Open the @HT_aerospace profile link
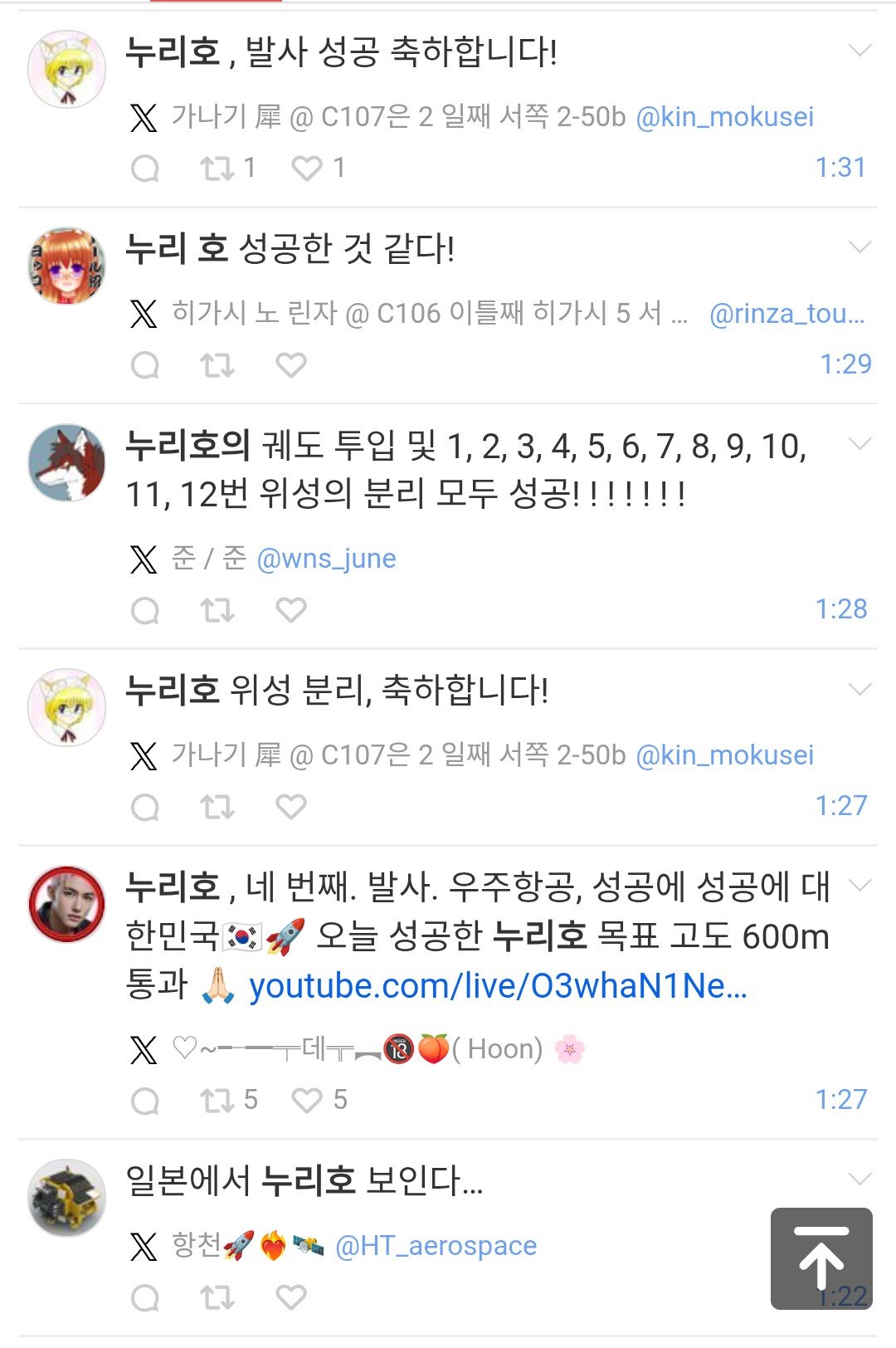 (436, 1246)
